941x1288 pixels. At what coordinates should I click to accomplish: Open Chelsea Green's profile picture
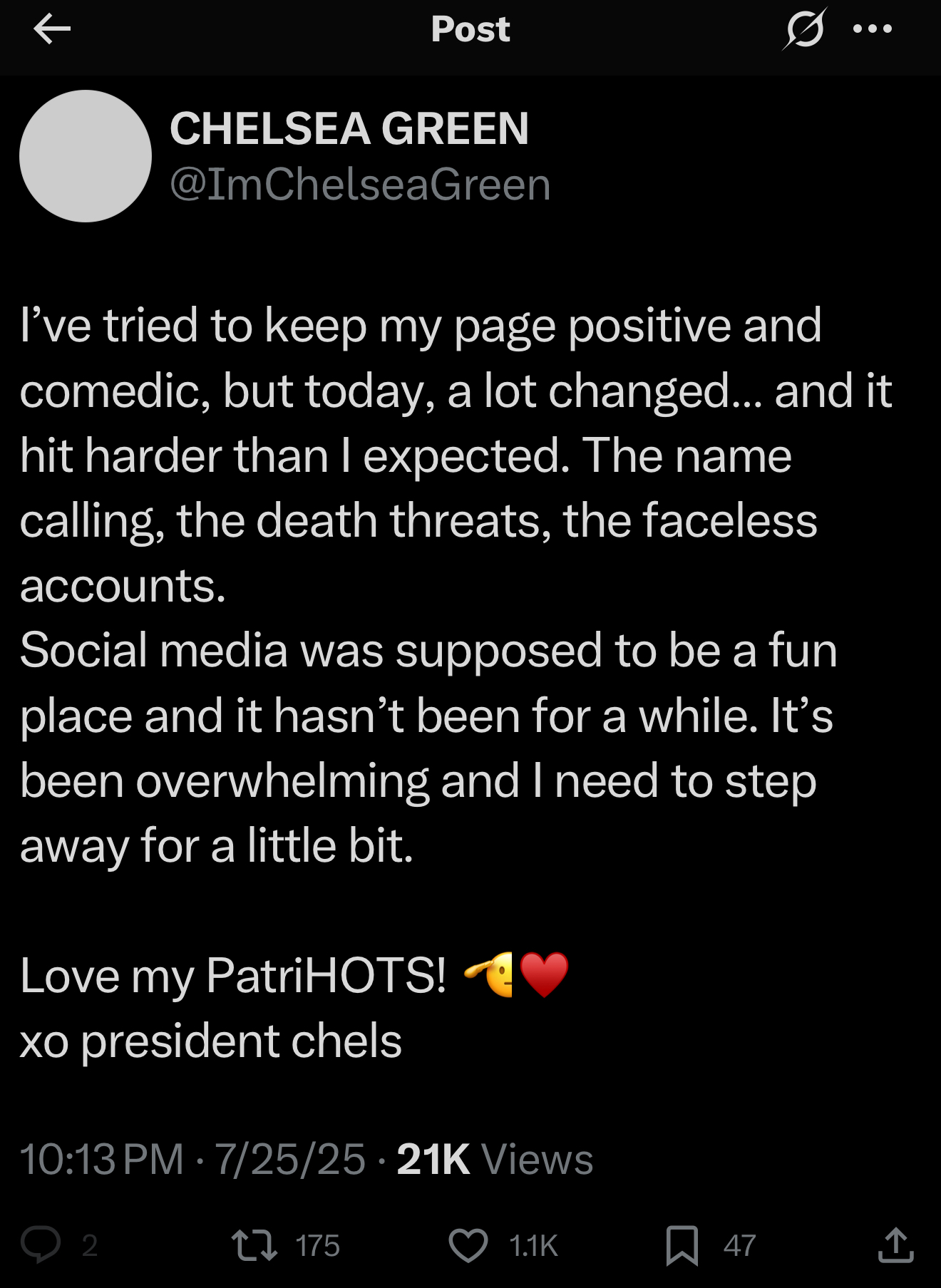86,156
